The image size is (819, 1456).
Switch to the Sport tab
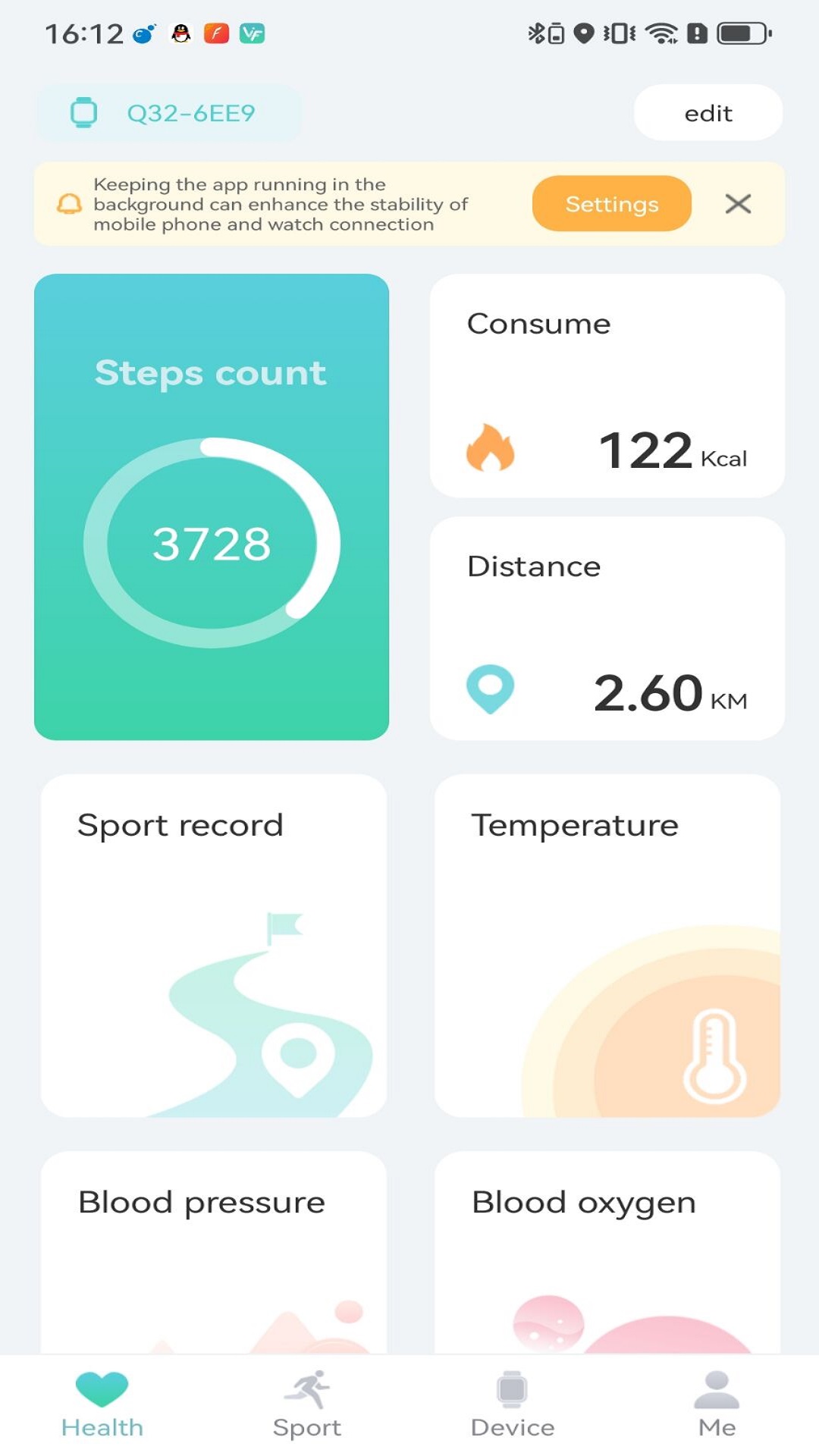point(307,1404)
